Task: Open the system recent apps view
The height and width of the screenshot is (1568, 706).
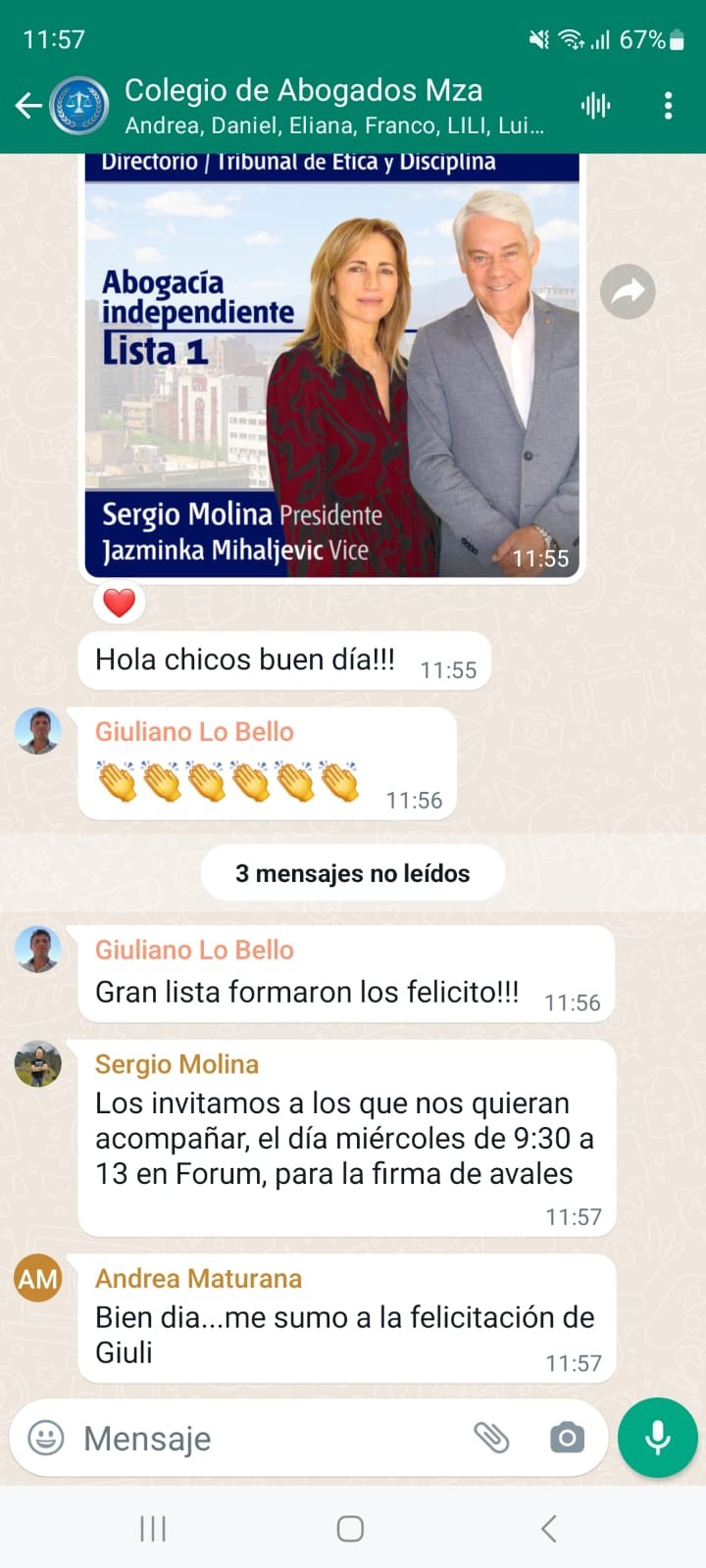Action: click(x=153, y=1528)
